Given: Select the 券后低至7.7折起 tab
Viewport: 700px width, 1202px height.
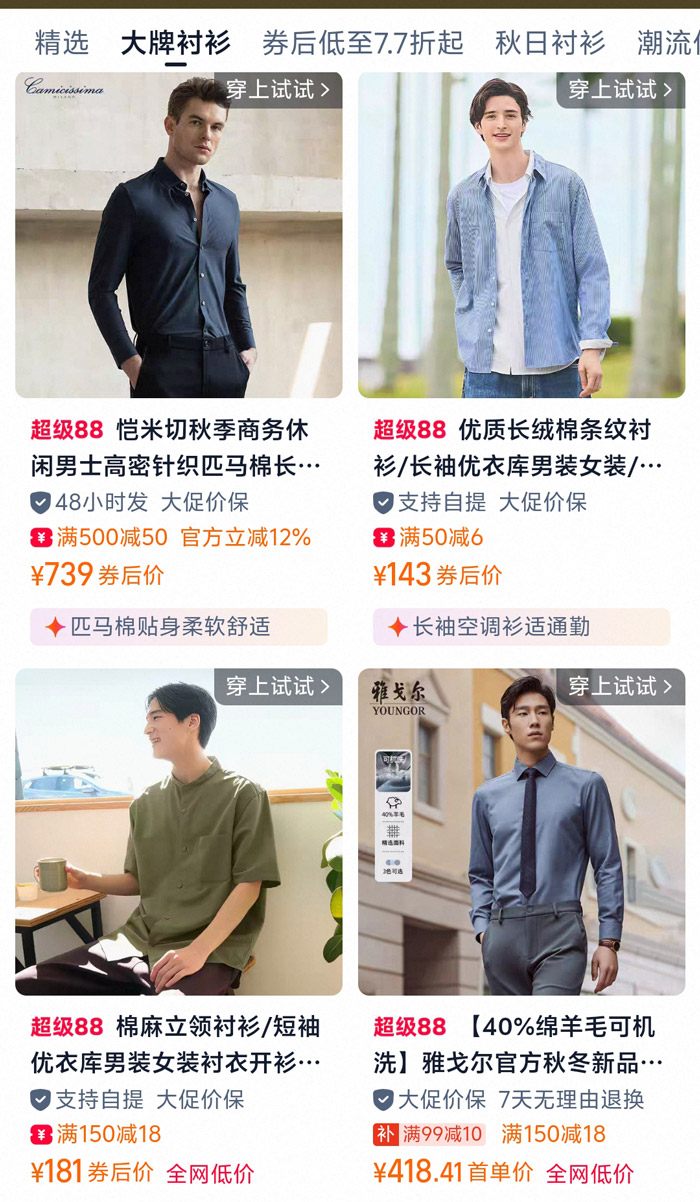Looking at the screenshot, I should point(363,43).
